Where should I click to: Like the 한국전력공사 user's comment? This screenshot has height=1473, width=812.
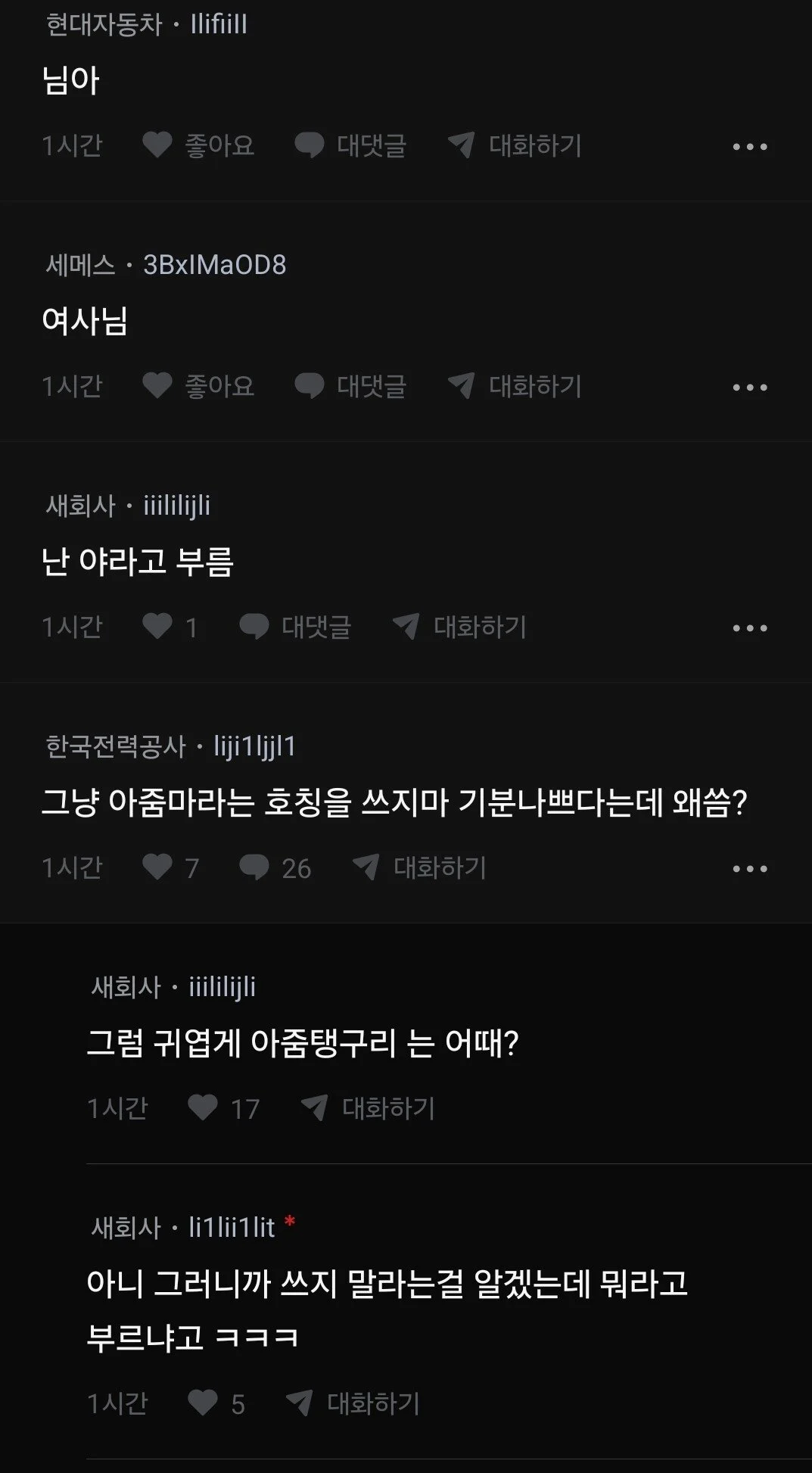coord(157,867)
